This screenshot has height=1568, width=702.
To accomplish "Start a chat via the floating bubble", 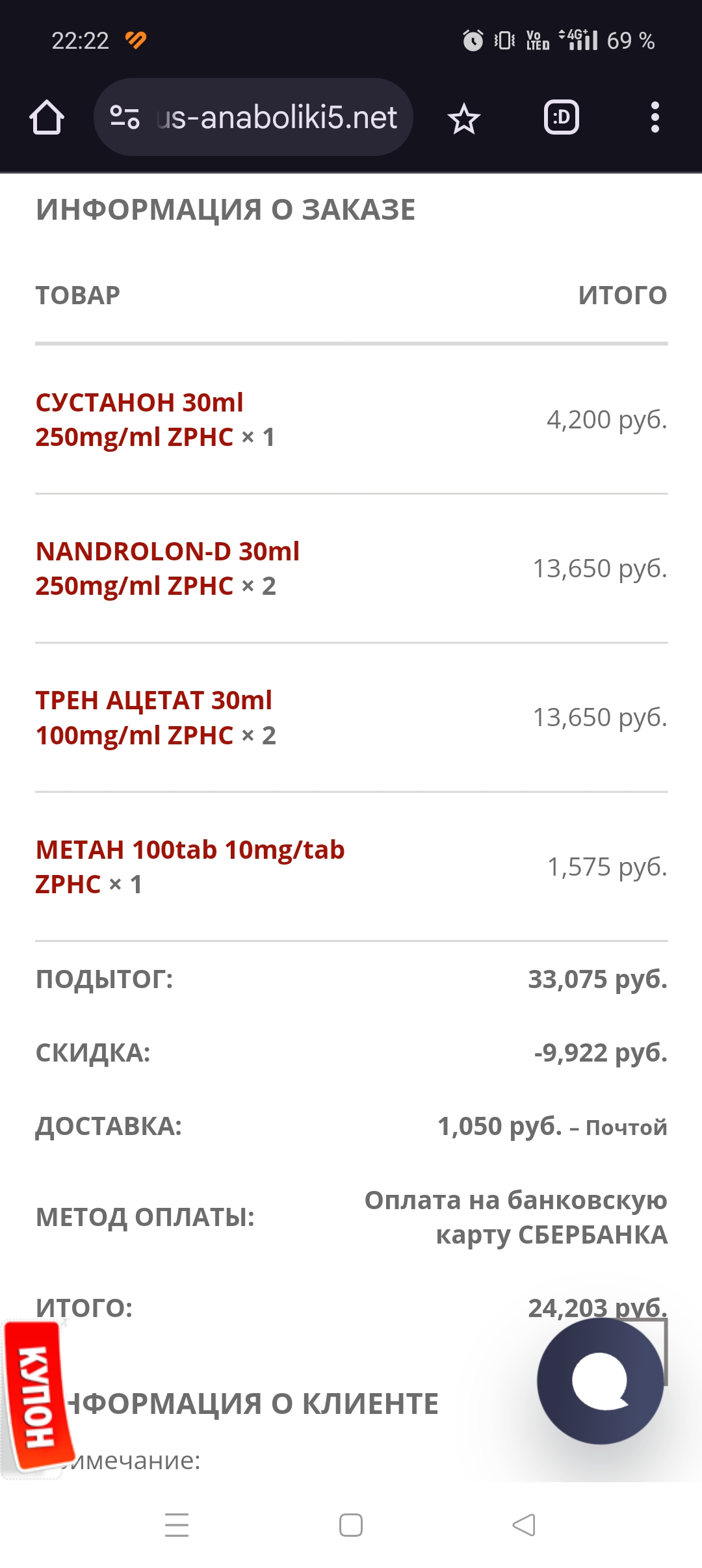I will point(600,1381).
